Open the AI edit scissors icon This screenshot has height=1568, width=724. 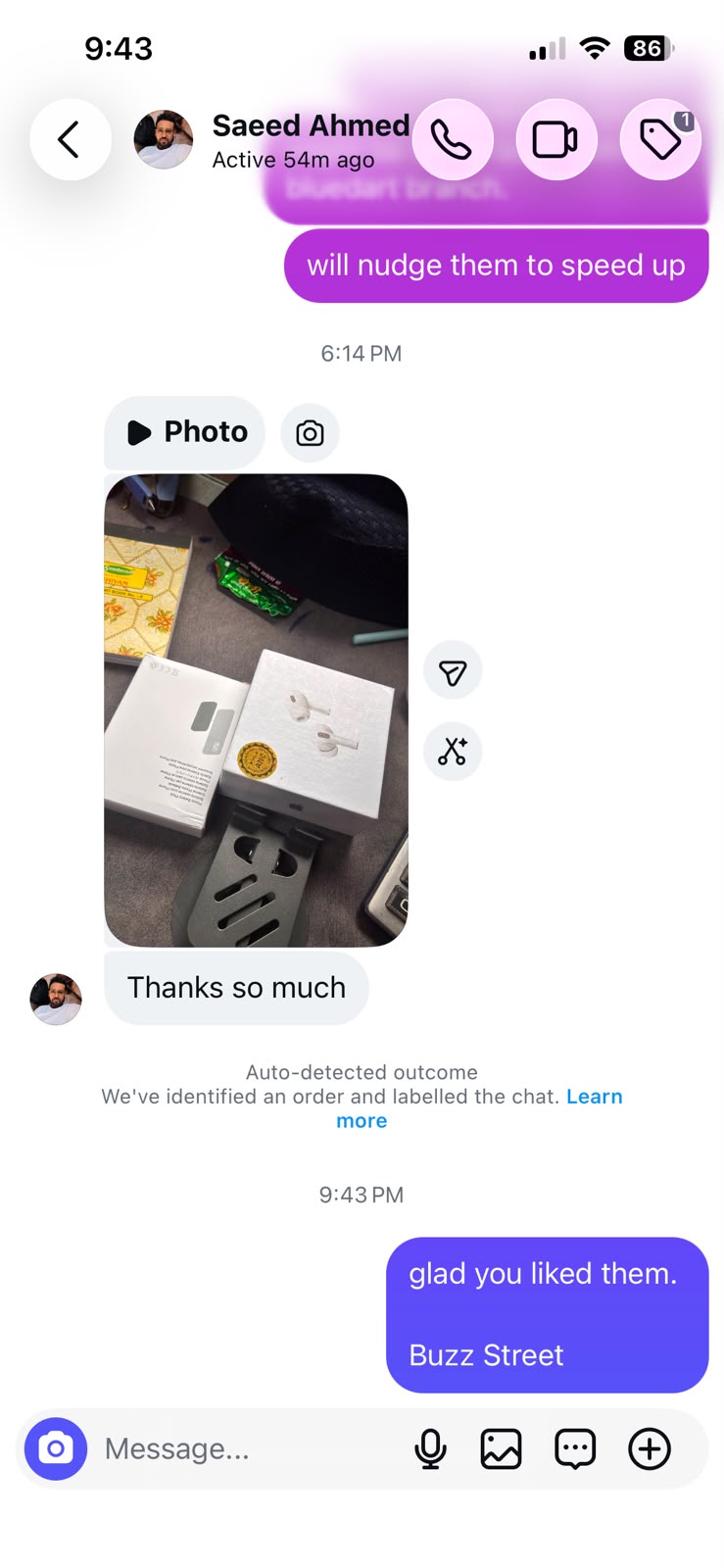[x=453, y=752]
